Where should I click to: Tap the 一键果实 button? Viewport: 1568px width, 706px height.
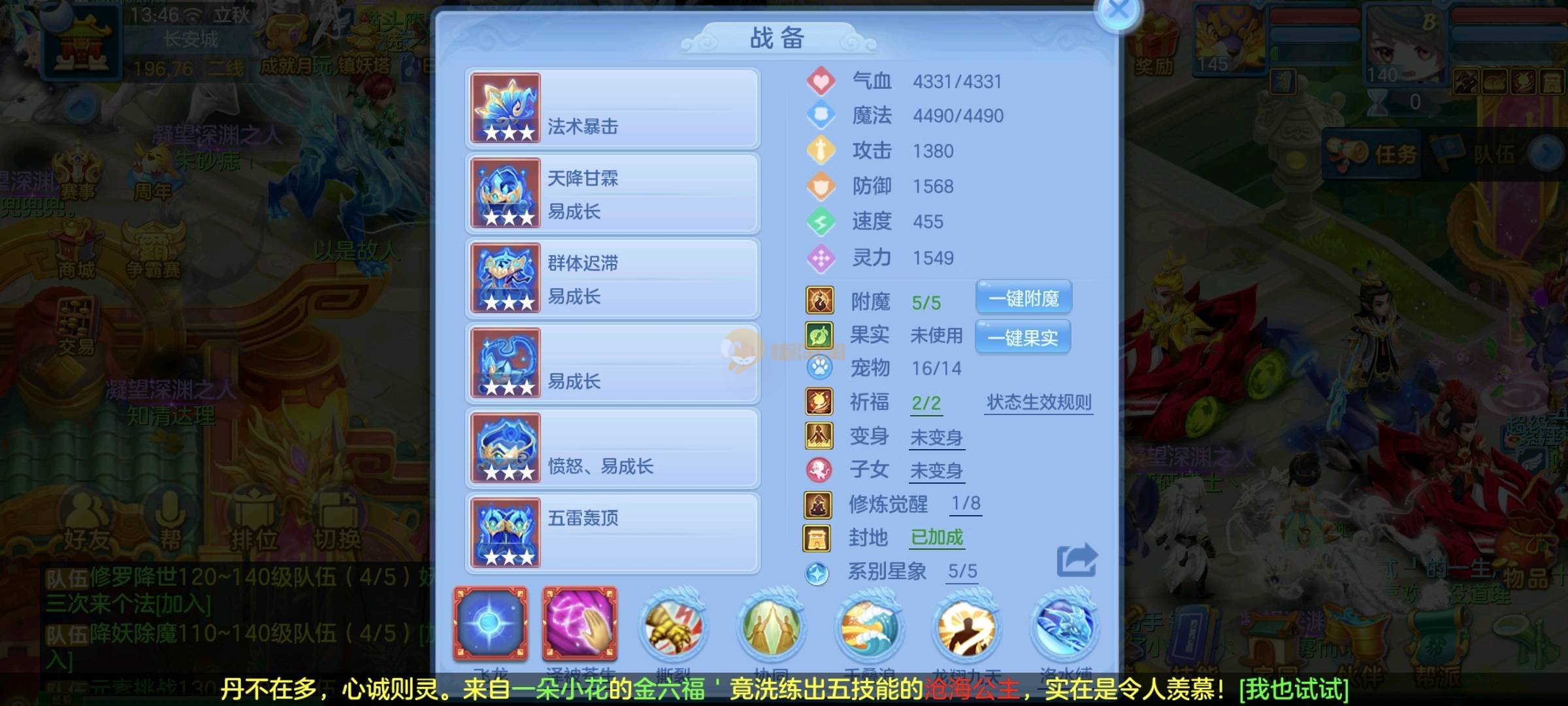pyautogui.click(x=1022, y=338)
